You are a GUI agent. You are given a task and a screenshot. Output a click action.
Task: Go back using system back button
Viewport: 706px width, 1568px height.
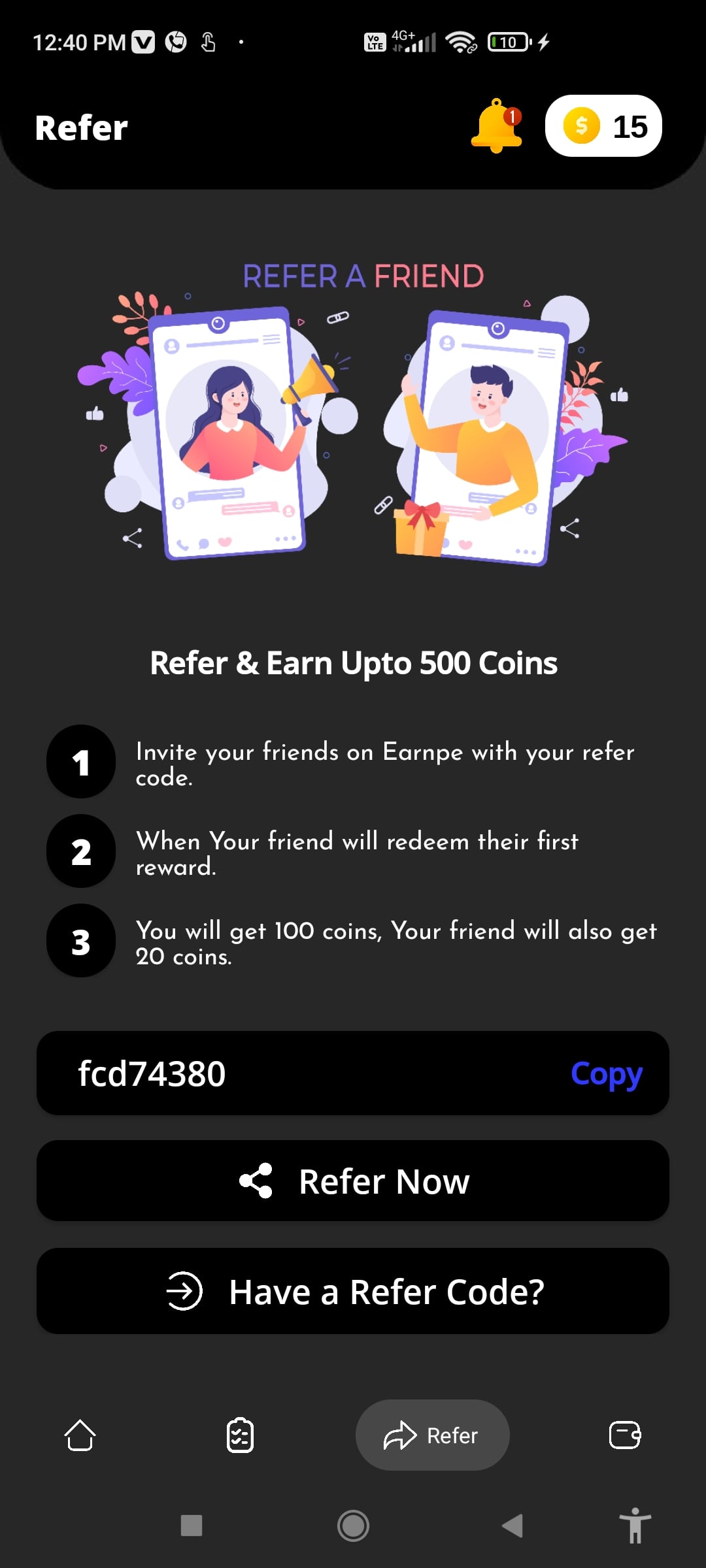(513, 1526)
